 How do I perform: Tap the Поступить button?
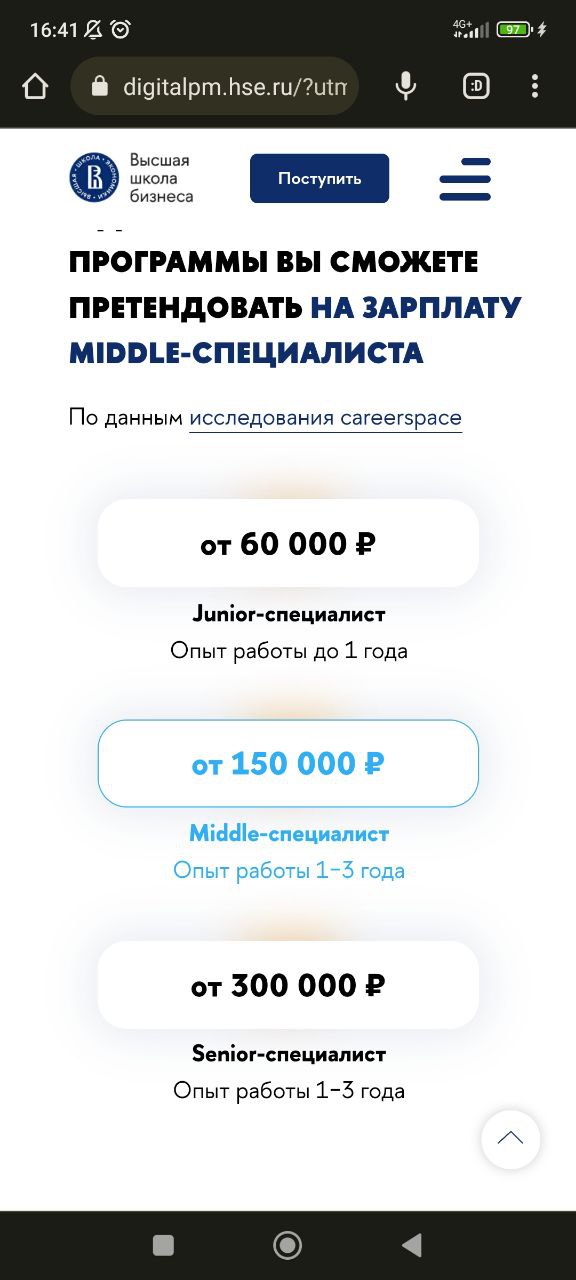coord(319,179)
